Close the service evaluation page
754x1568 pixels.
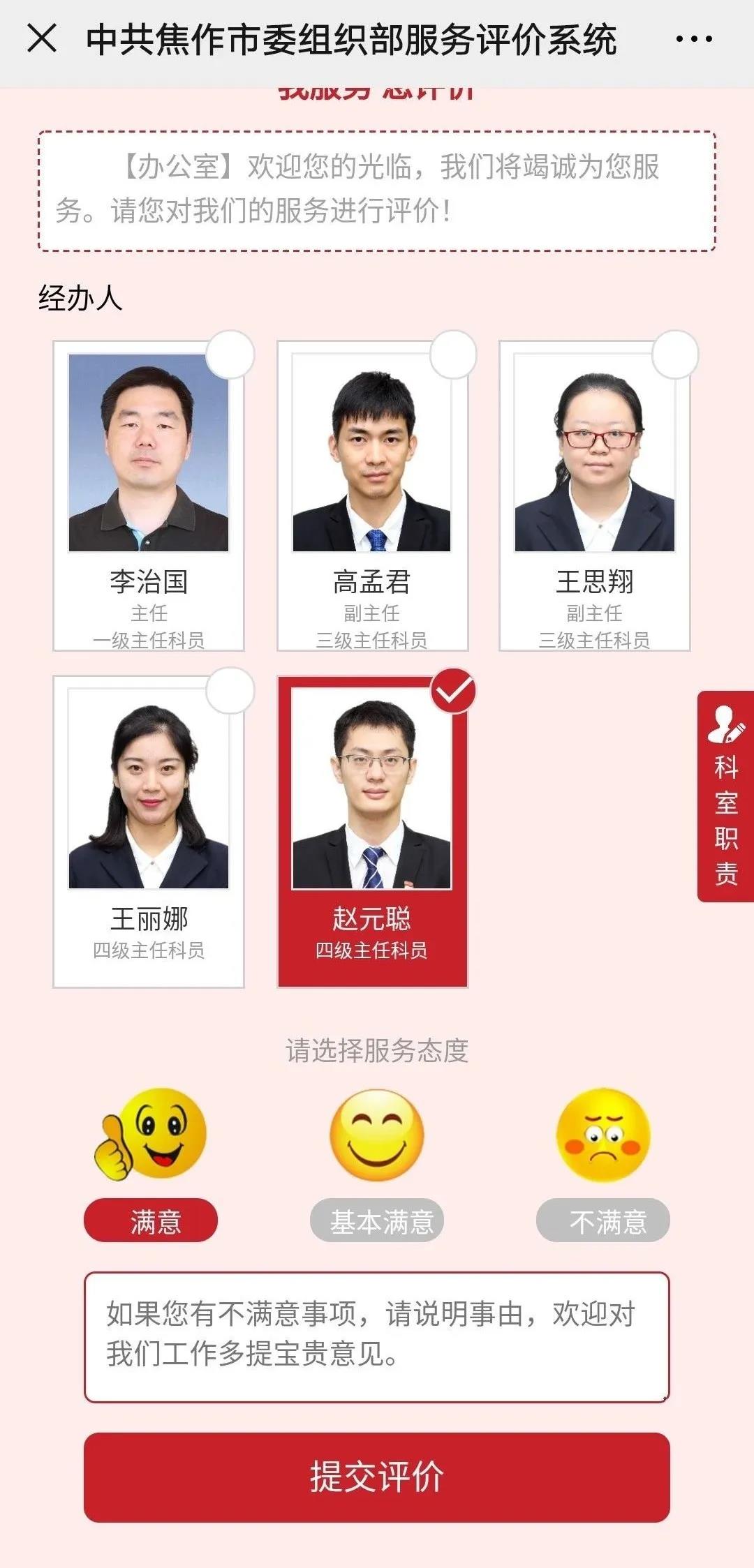coord(42,38)
